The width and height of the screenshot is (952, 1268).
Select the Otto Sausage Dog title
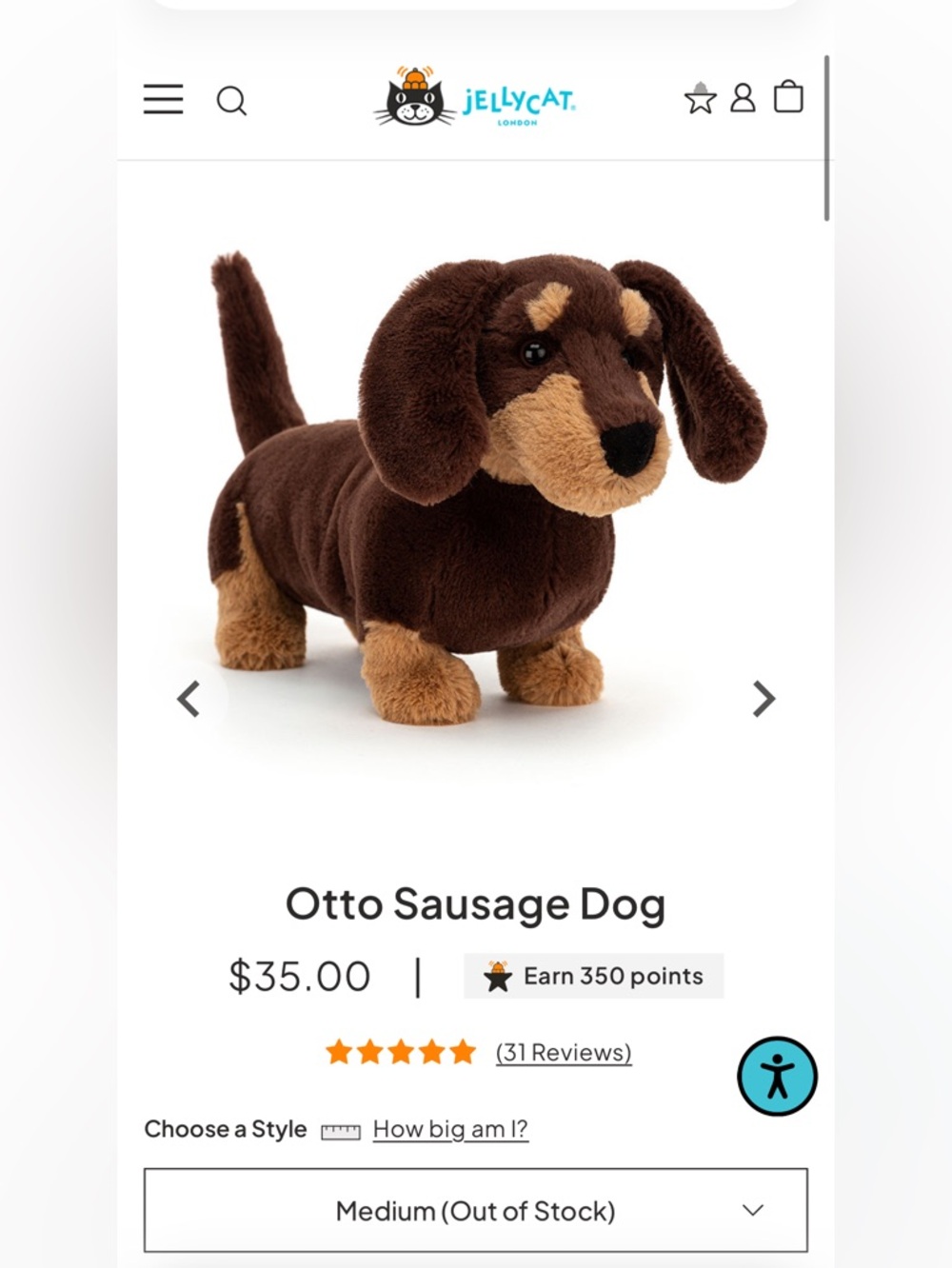click(476, 904)
